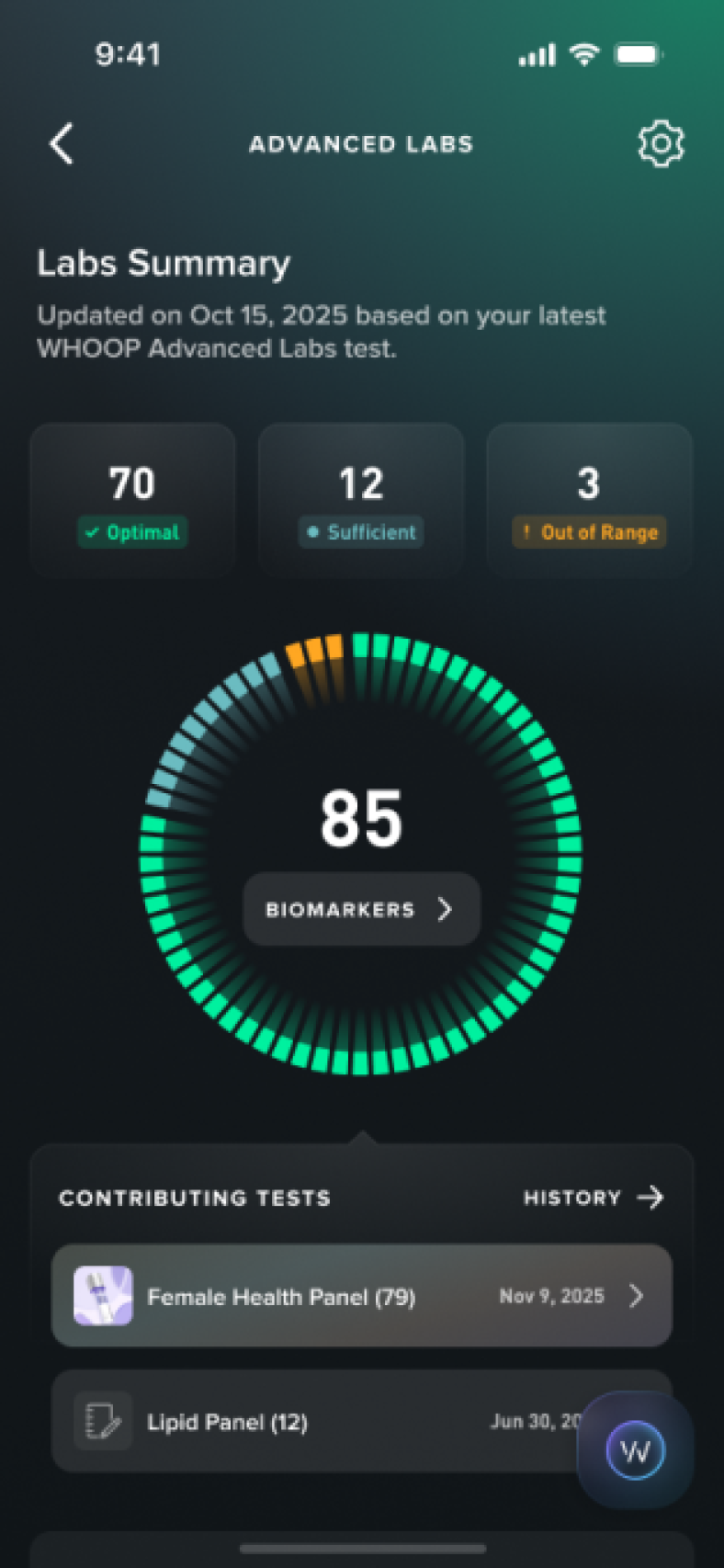724x1568 pixels.
Task: View 70 Optimal biomarkers card
Action: click(132, 501)
